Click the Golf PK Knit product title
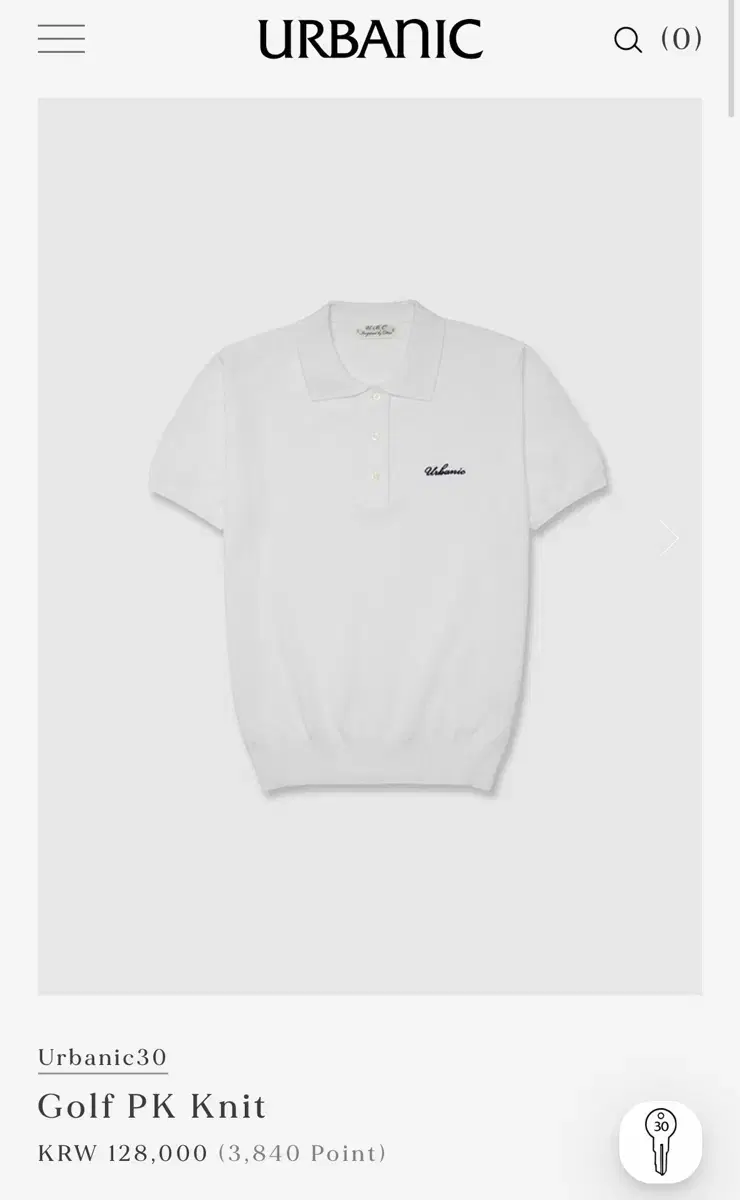740x1200 pixels. click(x=150, y=1106)
